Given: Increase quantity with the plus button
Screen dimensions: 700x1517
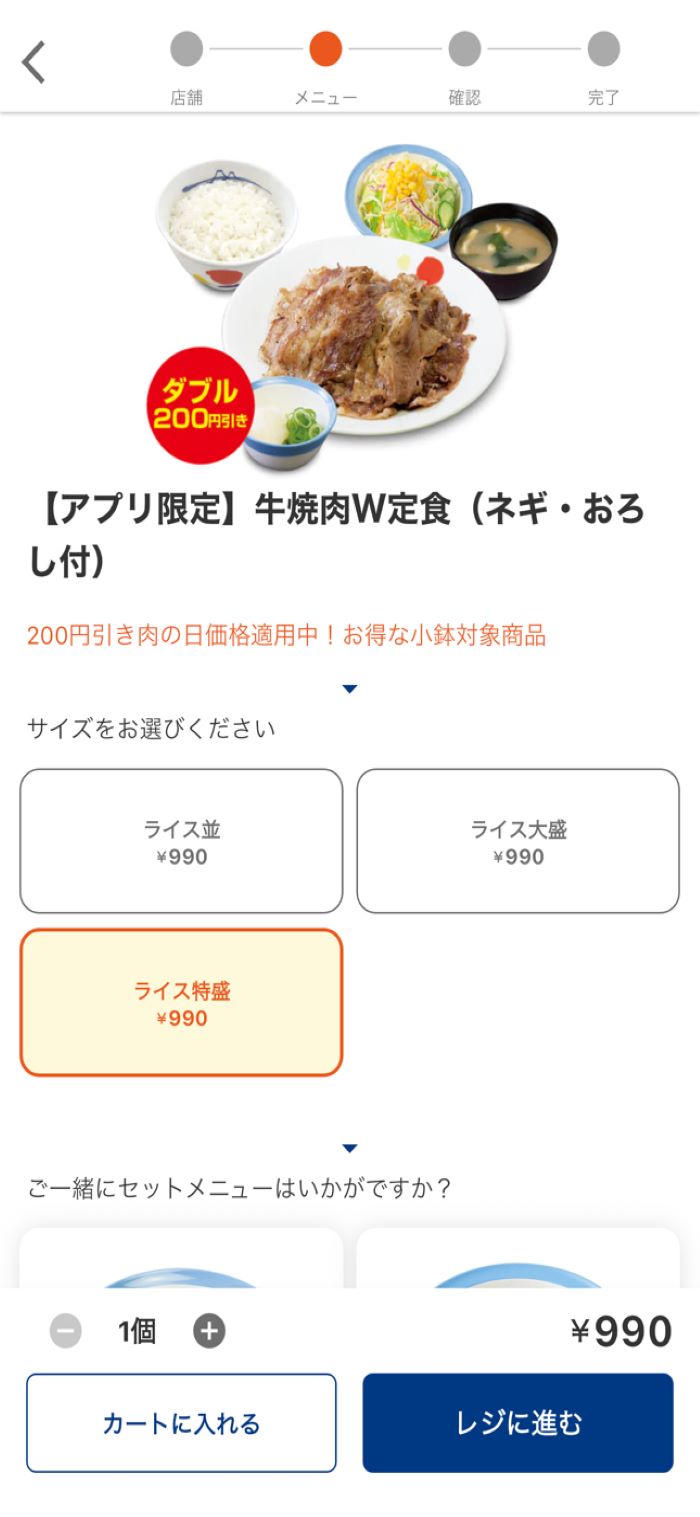Looking at the screenshot, I should click(x=209, y=1331).
